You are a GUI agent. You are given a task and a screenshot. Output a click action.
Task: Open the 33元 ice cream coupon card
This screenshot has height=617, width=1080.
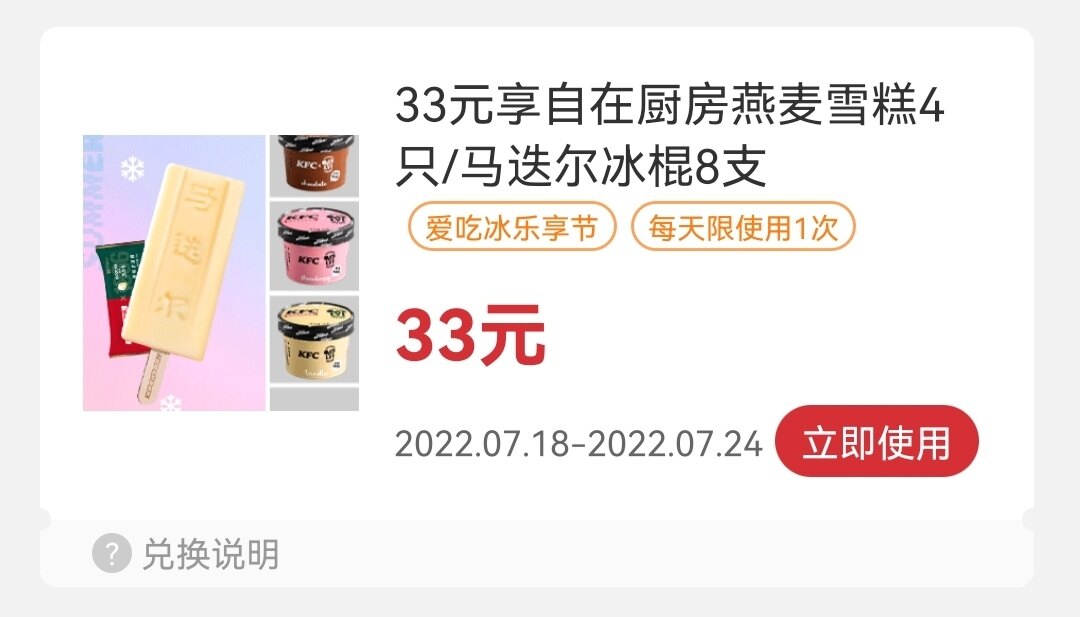click(x=668, y=136)
